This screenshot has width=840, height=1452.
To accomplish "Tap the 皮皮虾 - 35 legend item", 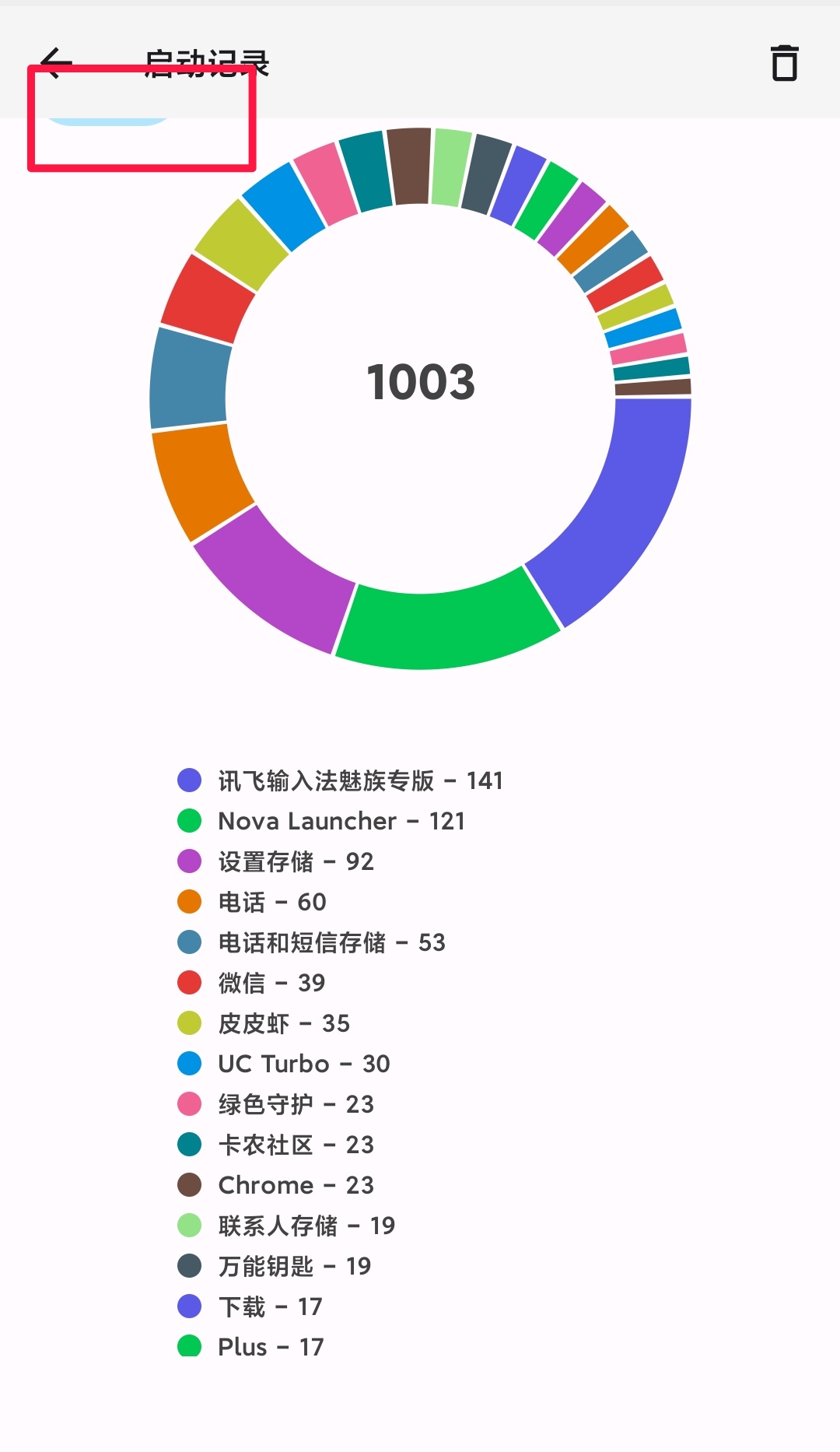I will (282, 1023).
